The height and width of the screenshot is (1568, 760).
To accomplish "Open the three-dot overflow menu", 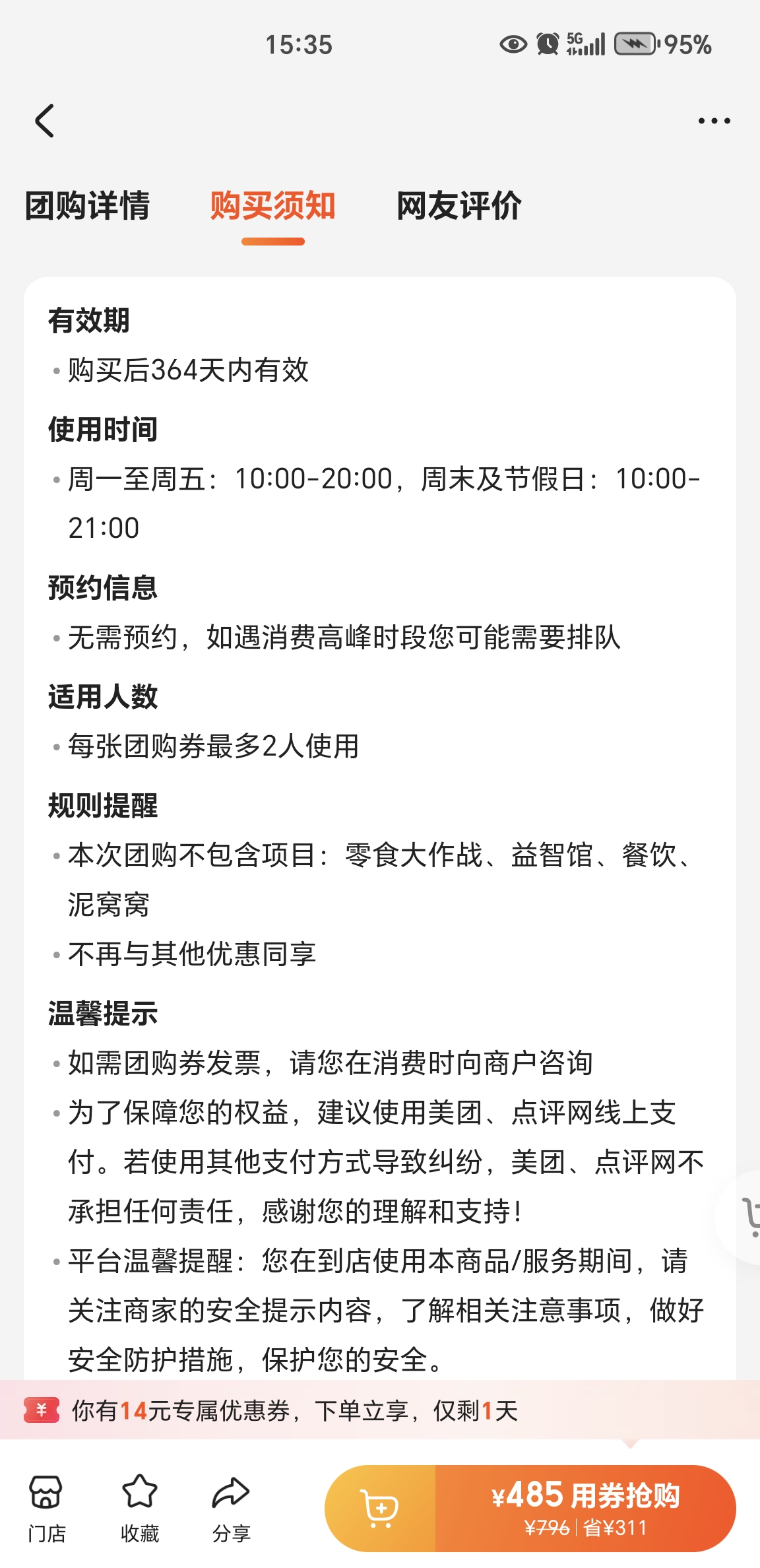I will coord(714,121).
